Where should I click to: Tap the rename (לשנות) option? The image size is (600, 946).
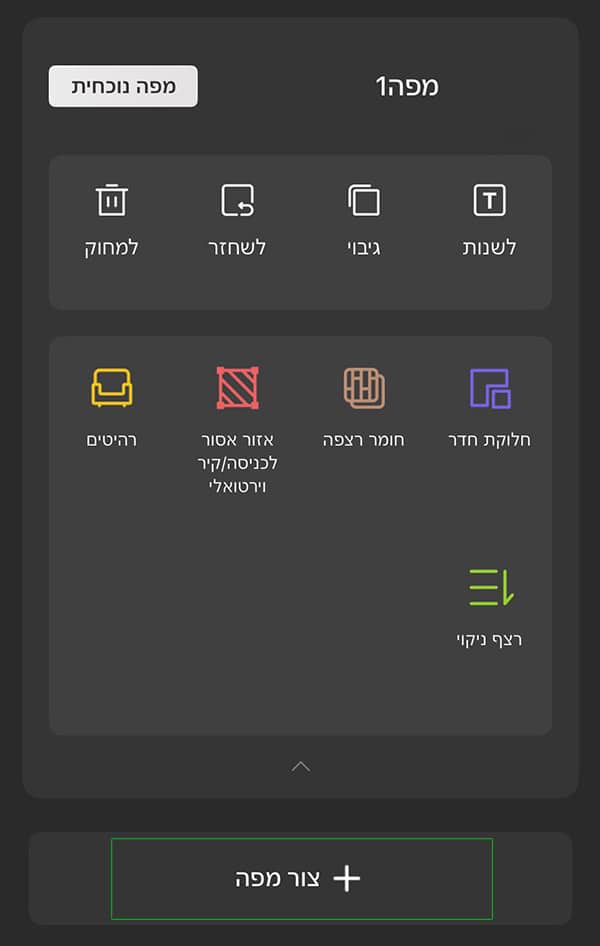pos(489,219)
